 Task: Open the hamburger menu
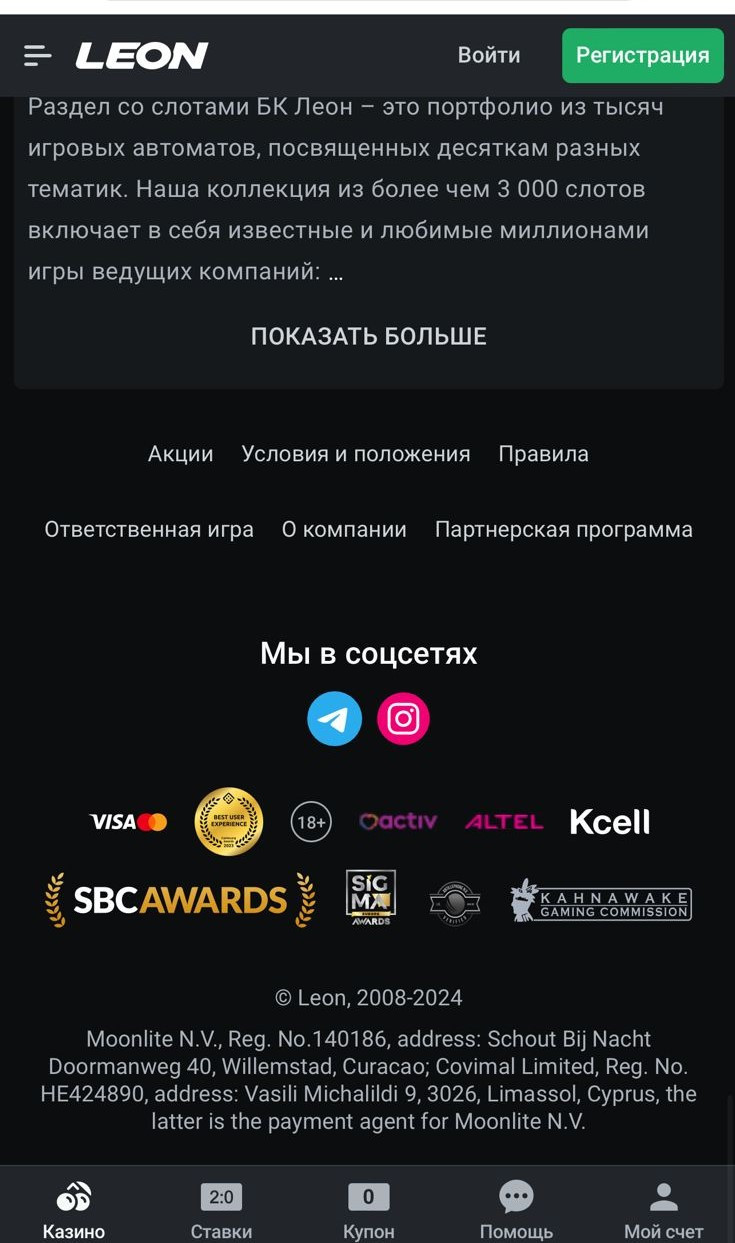(38, 56)
